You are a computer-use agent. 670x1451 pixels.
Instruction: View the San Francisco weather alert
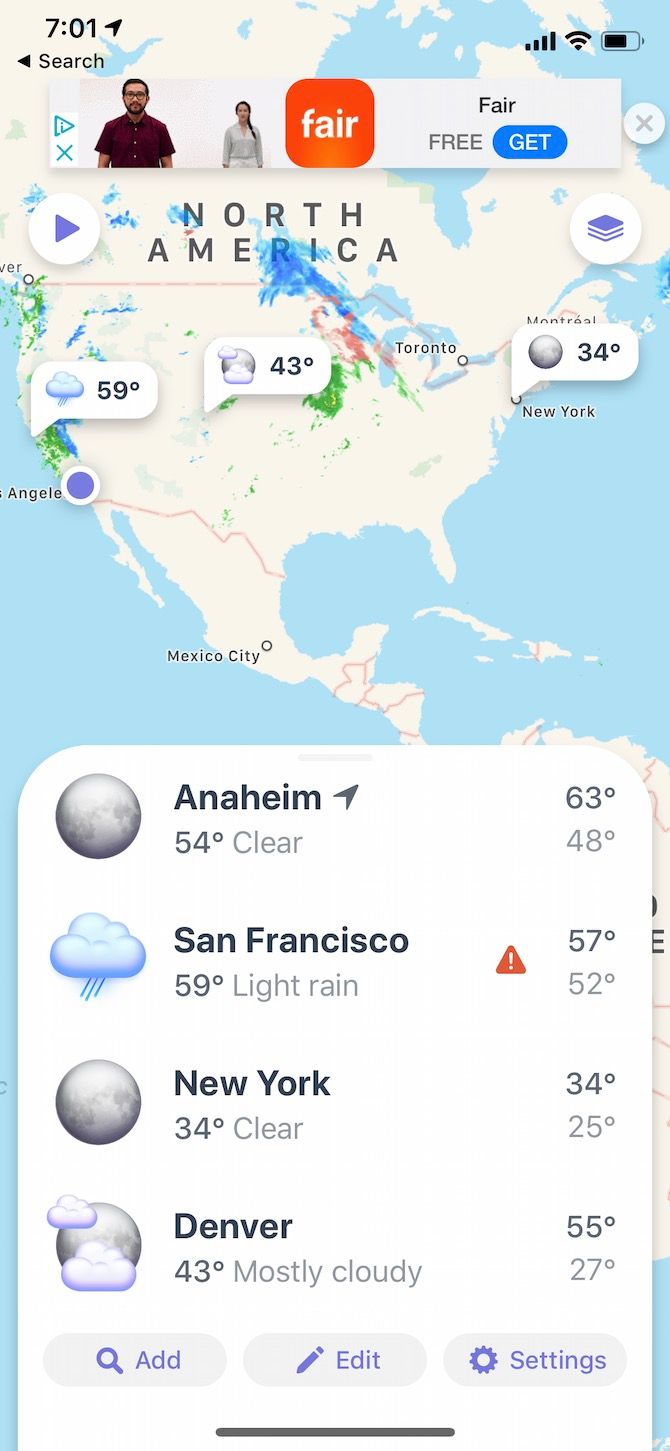pyautogui.click(x=511, y=961)
